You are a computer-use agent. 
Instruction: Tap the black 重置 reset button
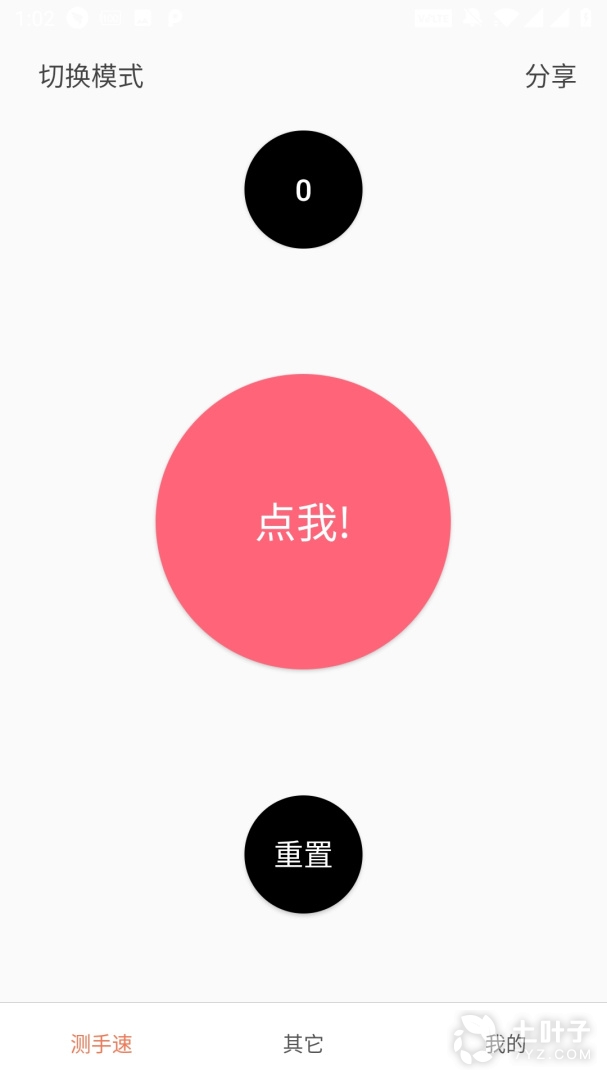(303, 854)
